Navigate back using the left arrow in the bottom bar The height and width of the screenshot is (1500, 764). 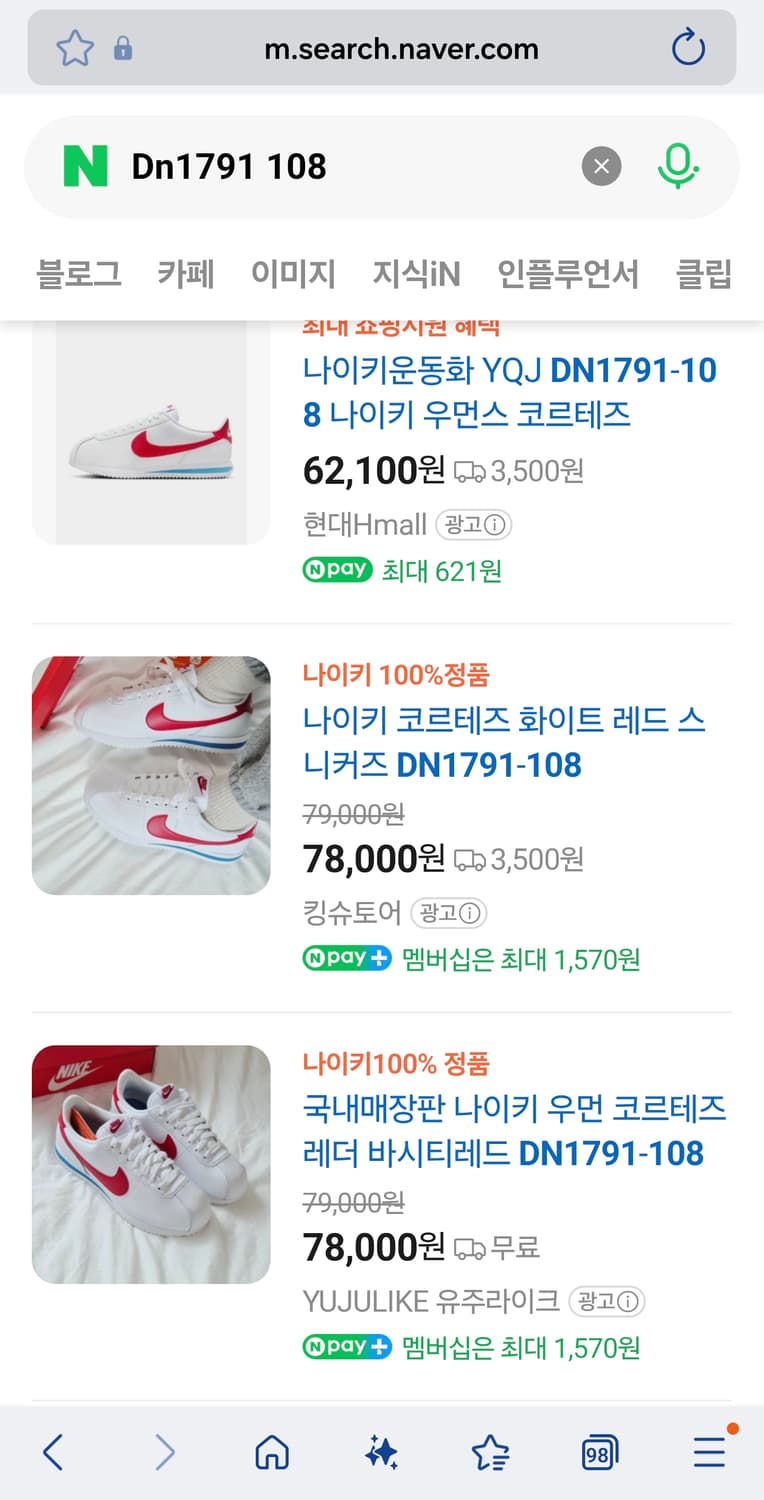point(52,1451)
